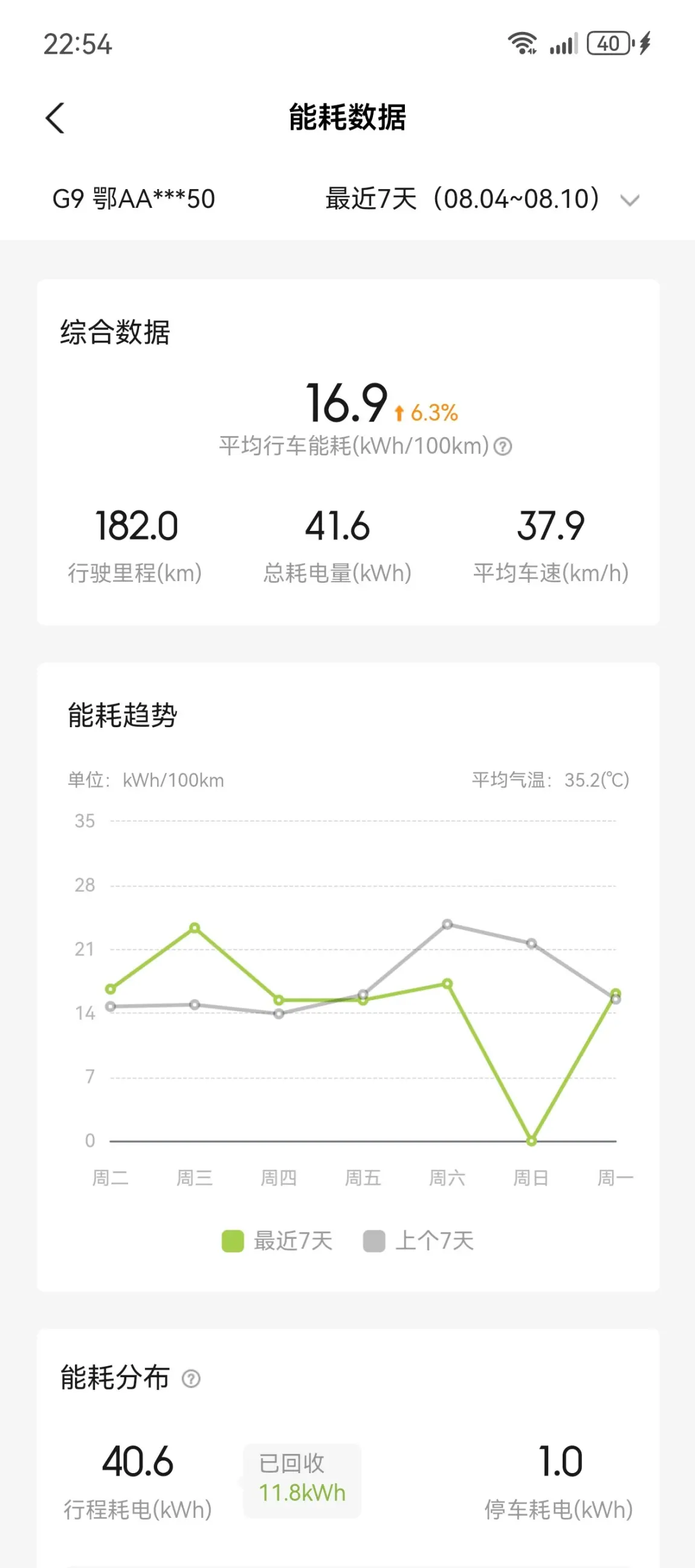Go back from the 能耗数据 page
695x1568 pixels.
coord(55,118)
